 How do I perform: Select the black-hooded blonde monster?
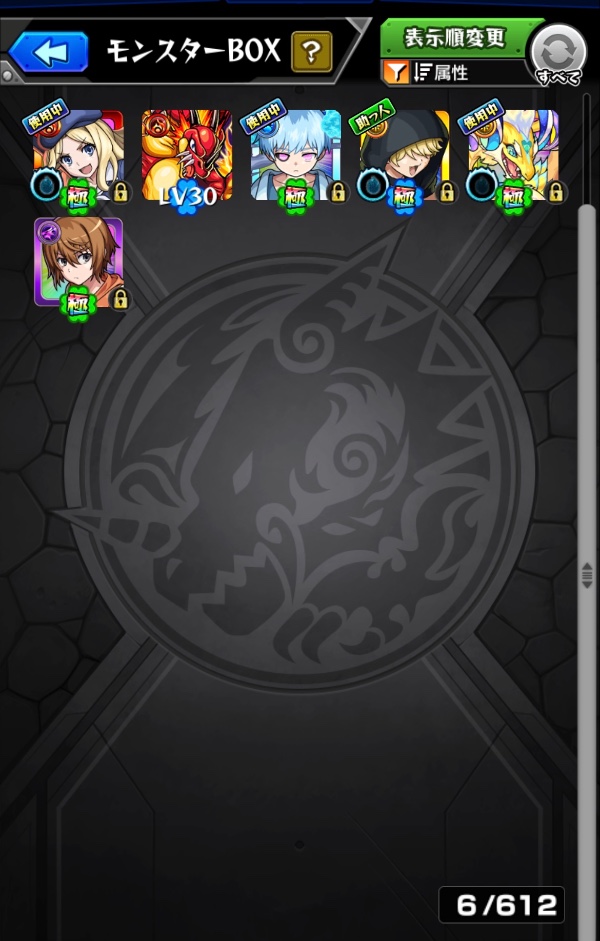pyautogui.click(x=405, y=155)
